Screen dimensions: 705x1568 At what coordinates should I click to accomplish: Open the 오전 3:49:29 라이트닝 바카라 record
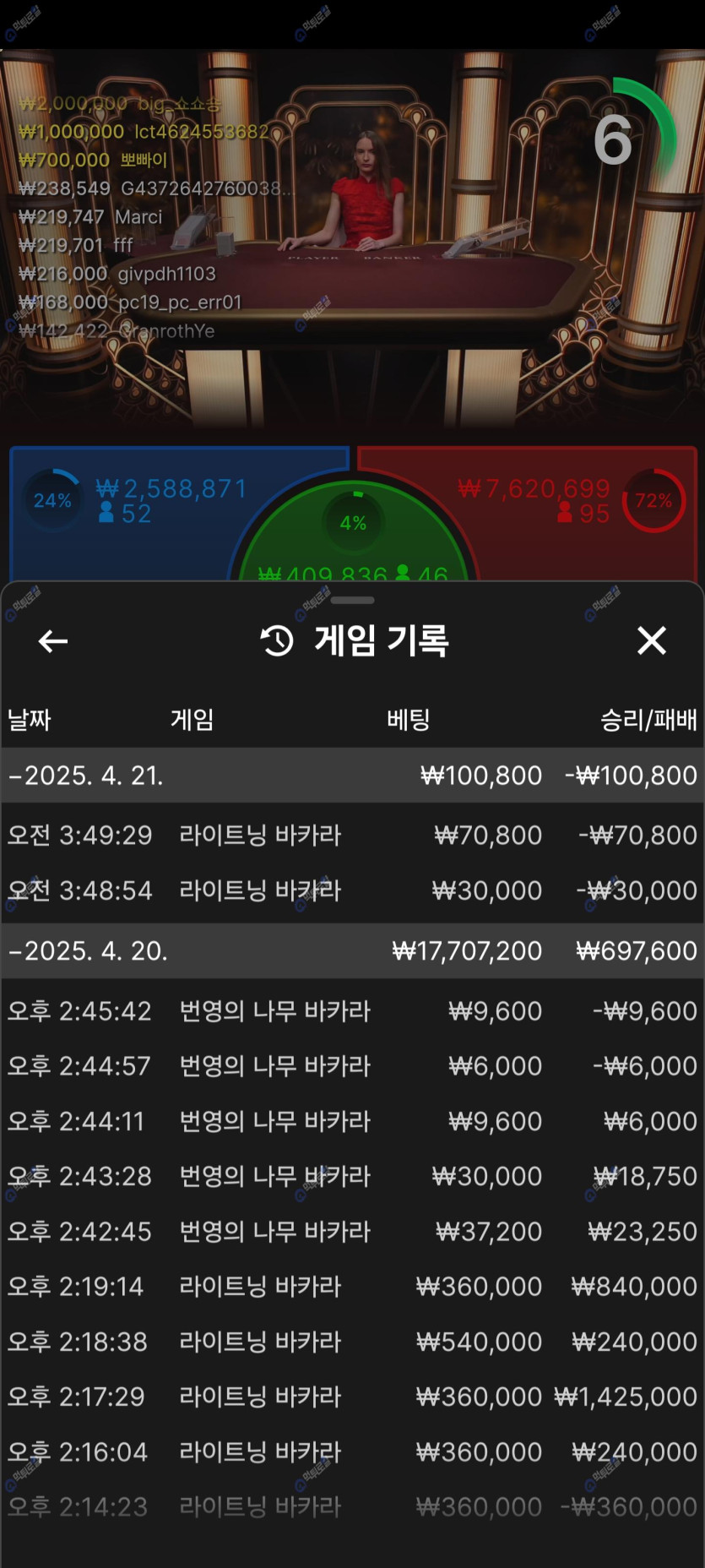(352, 836)
